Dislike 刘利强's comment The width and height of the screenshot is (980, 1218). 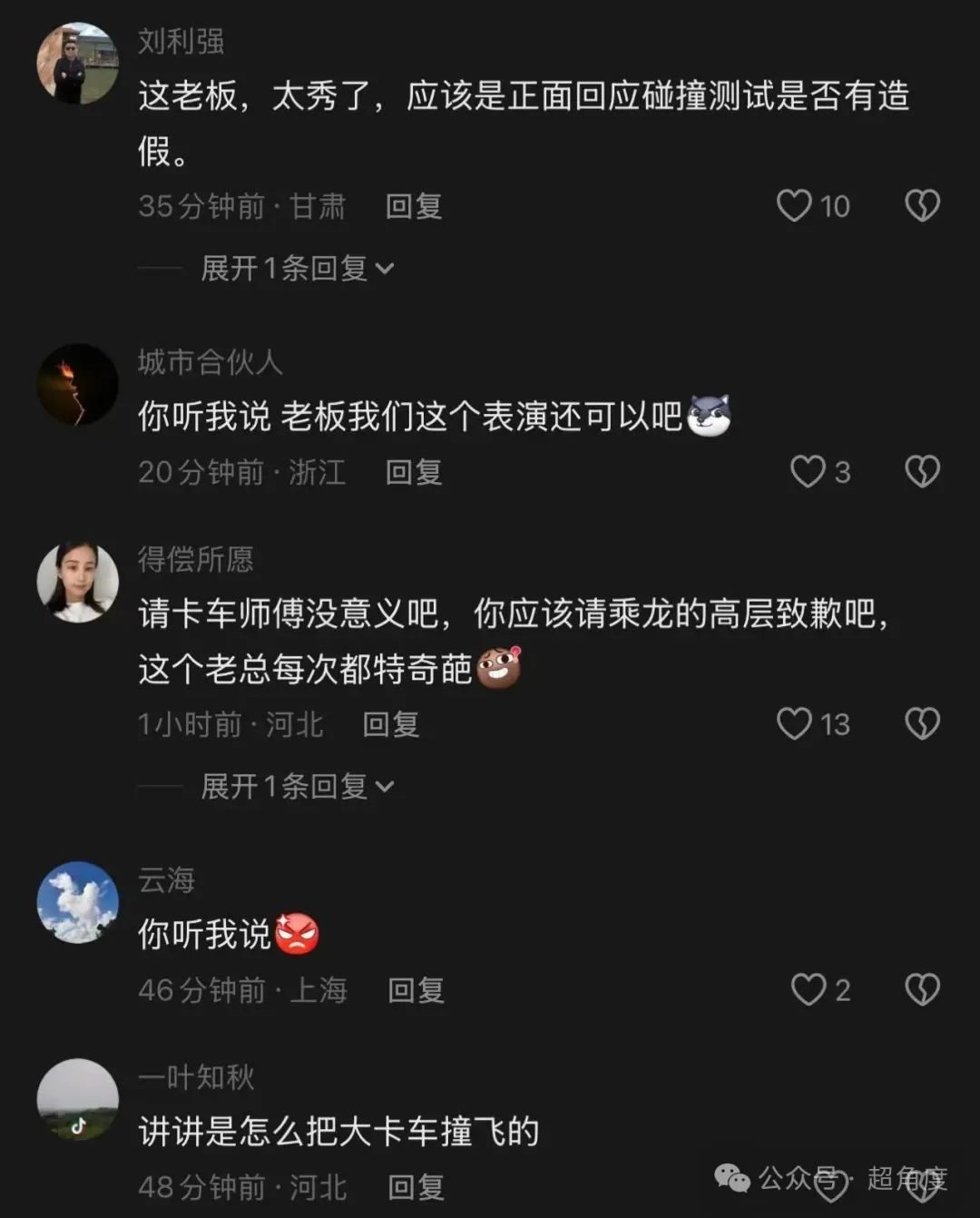[x=922, y=206]
